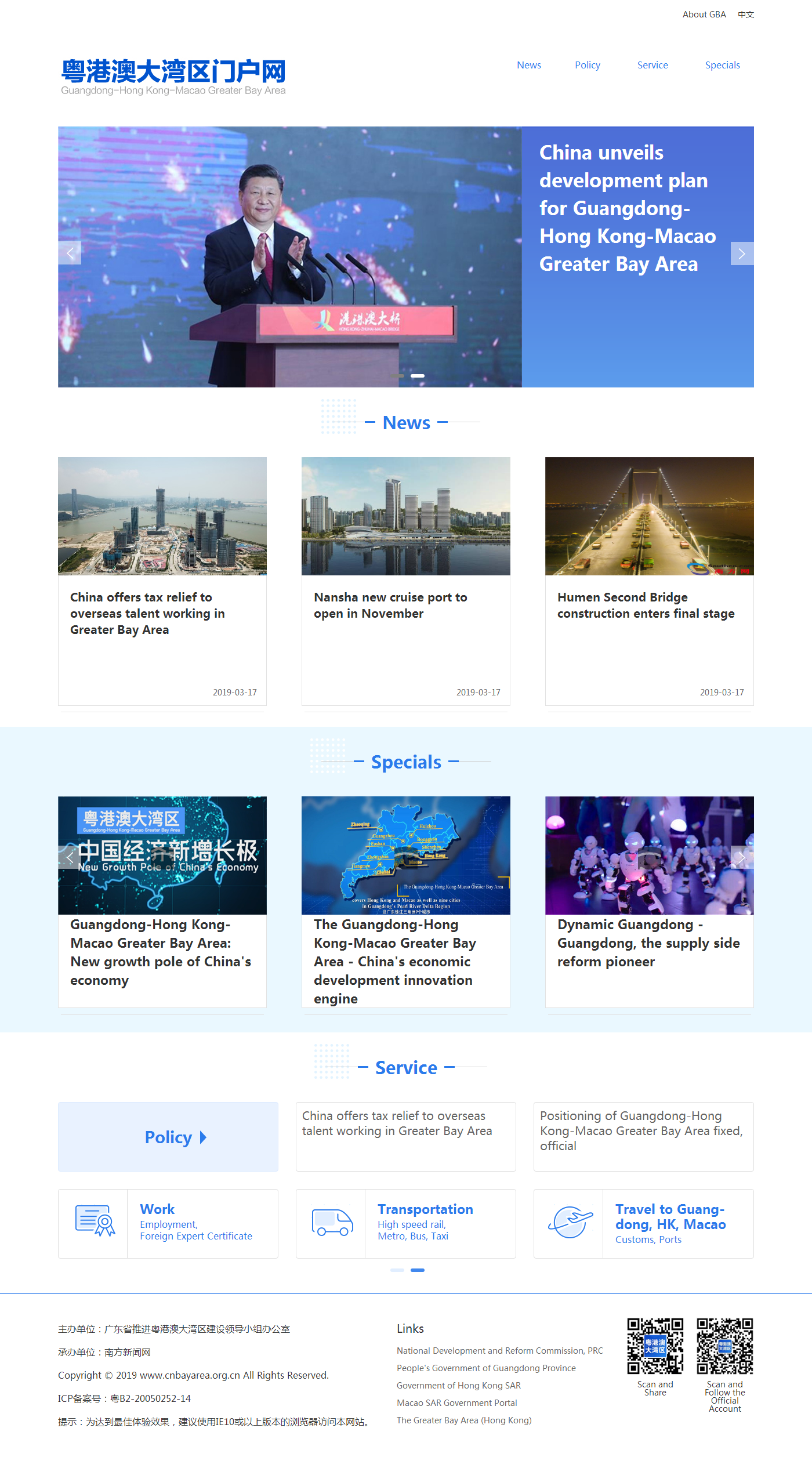Open Specials in top navigation

coord(722,65)
